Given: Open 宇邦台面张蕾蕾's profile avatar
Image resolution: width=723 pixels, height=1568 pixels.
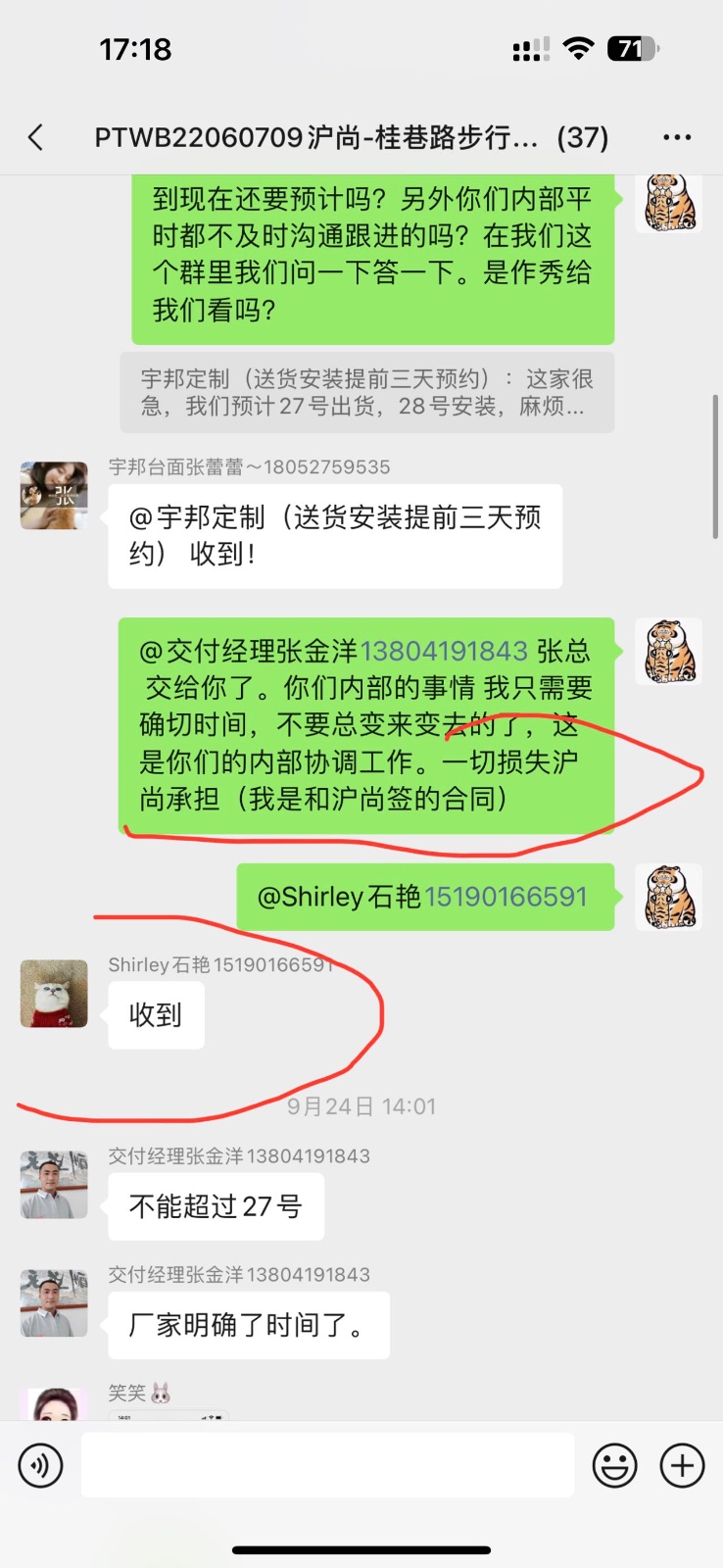Looking at the screenshot, I should pos(54,496).
